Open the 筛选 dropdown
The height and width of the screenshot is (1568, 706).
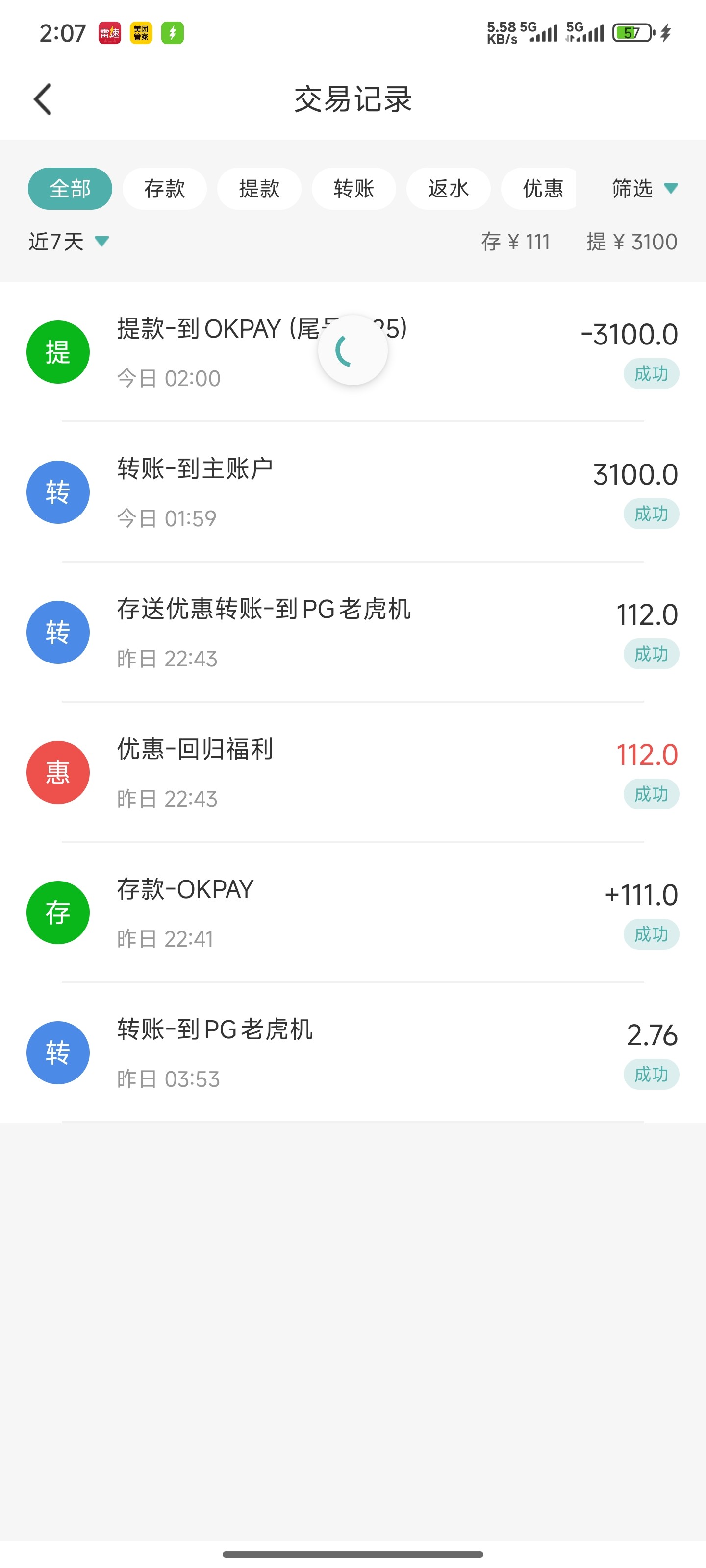pos(643,189)
